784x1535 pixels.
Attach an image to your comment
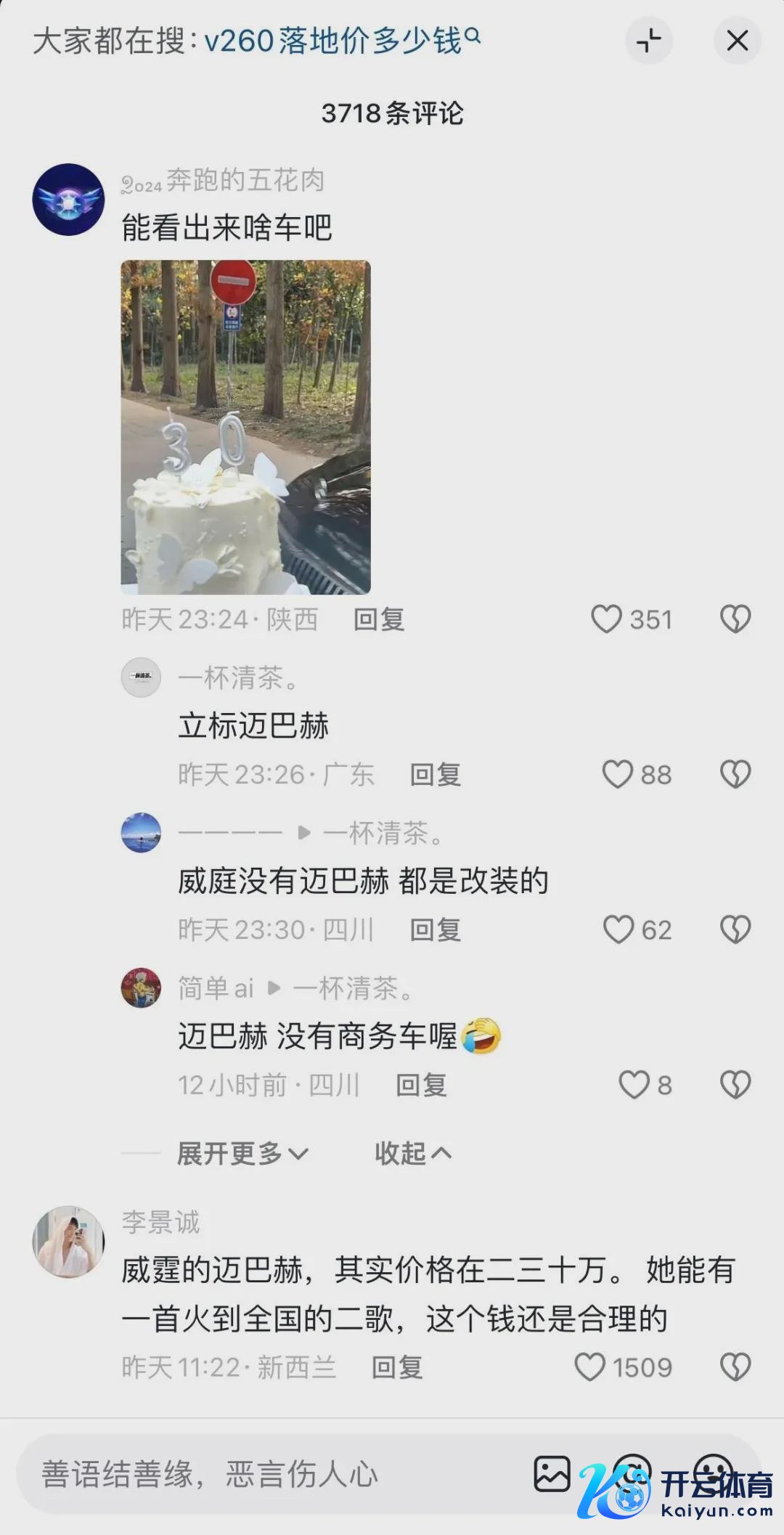[x=552, y=1473]
